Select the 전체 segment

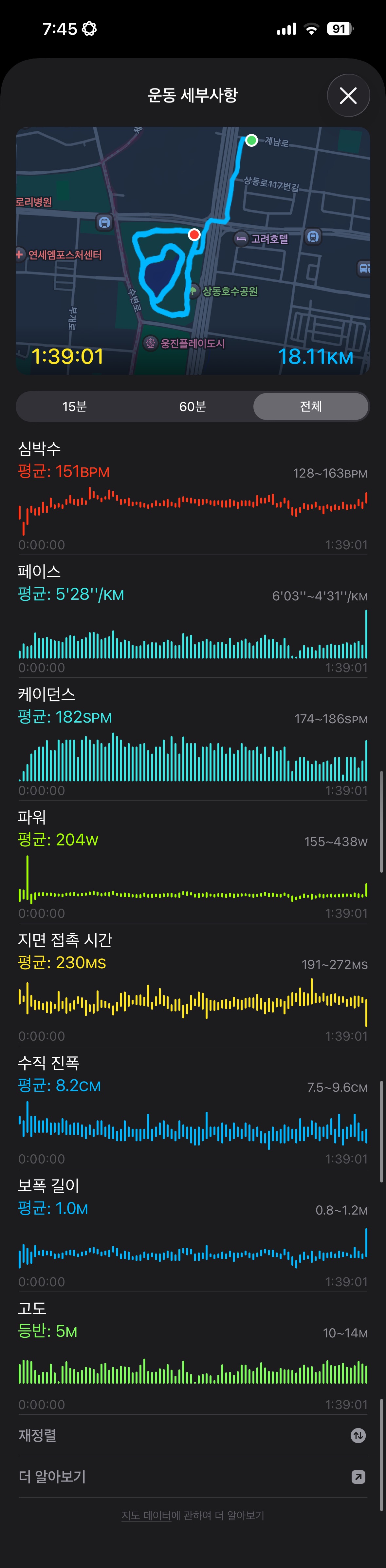(x=310, y=406)
